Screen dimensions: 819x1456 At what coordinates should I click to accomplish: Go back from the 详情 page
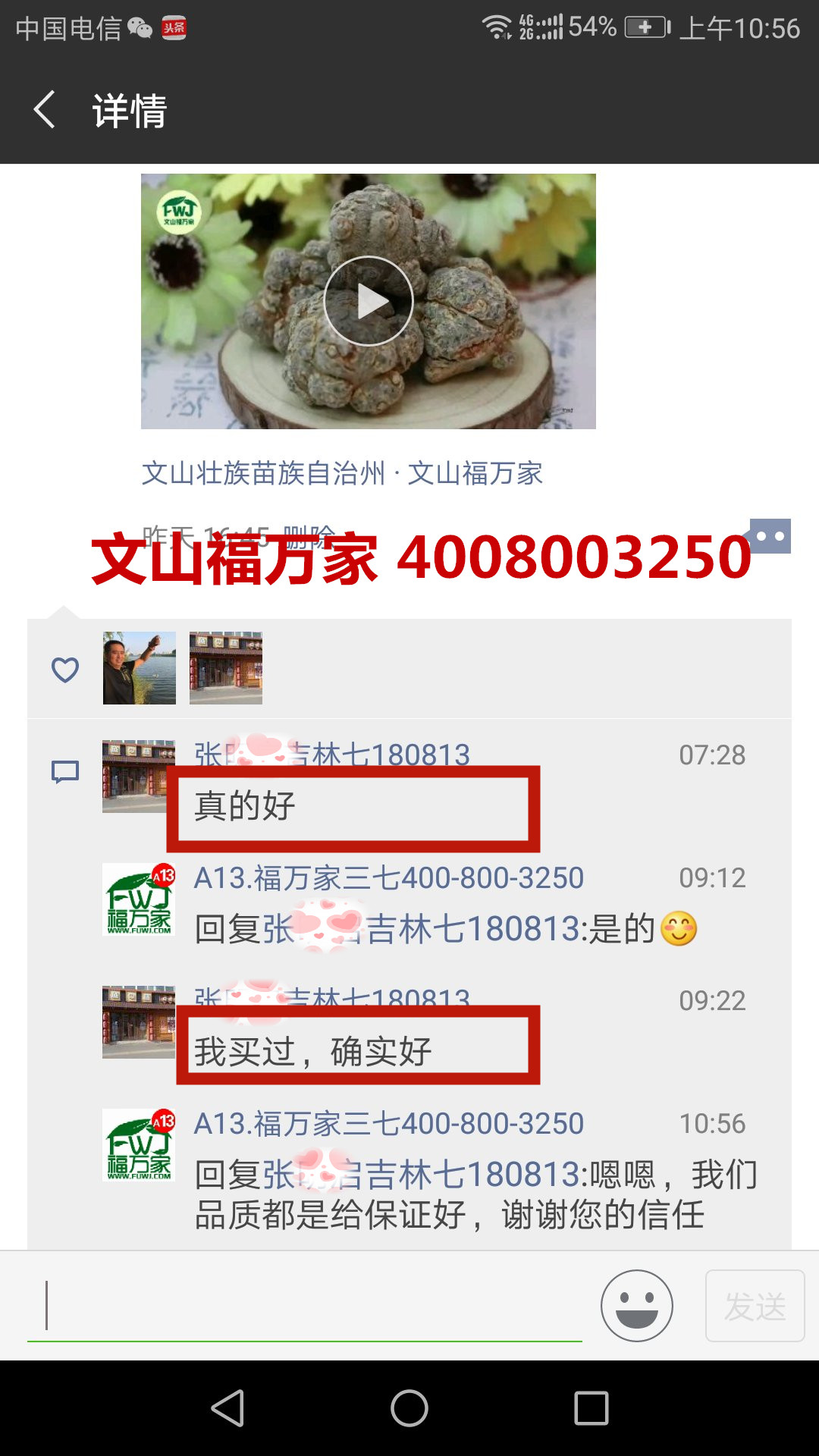point(45,110)
